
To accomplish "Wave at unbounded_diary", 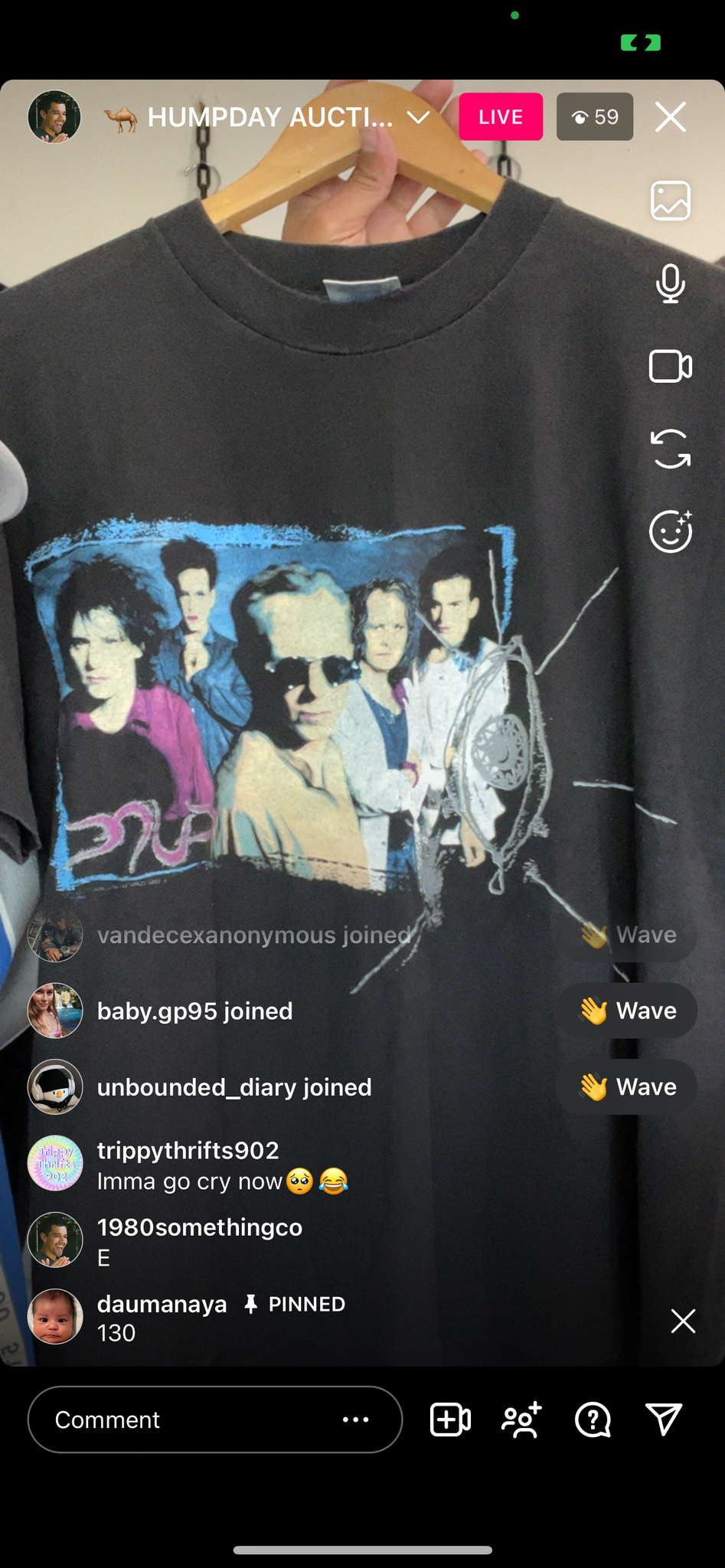I will [626, 1086].
